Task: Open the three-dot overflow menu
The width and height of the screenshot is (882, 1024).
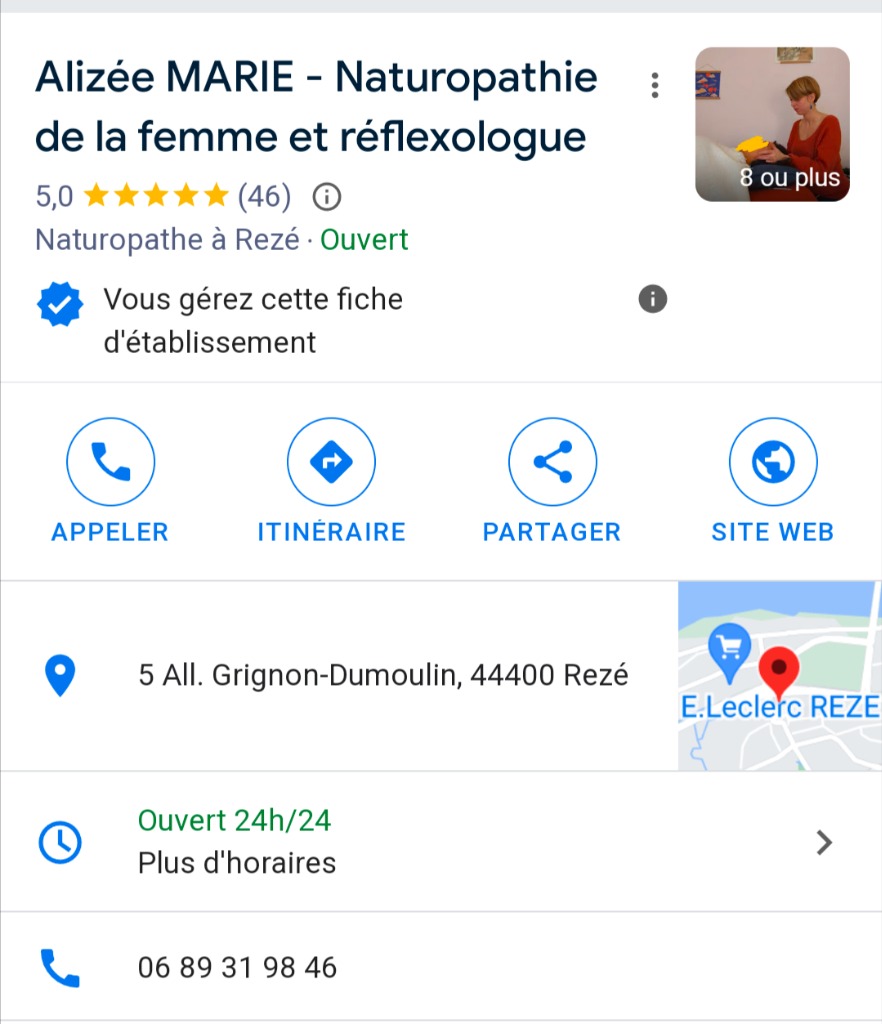Action: [x=655, y=86]
